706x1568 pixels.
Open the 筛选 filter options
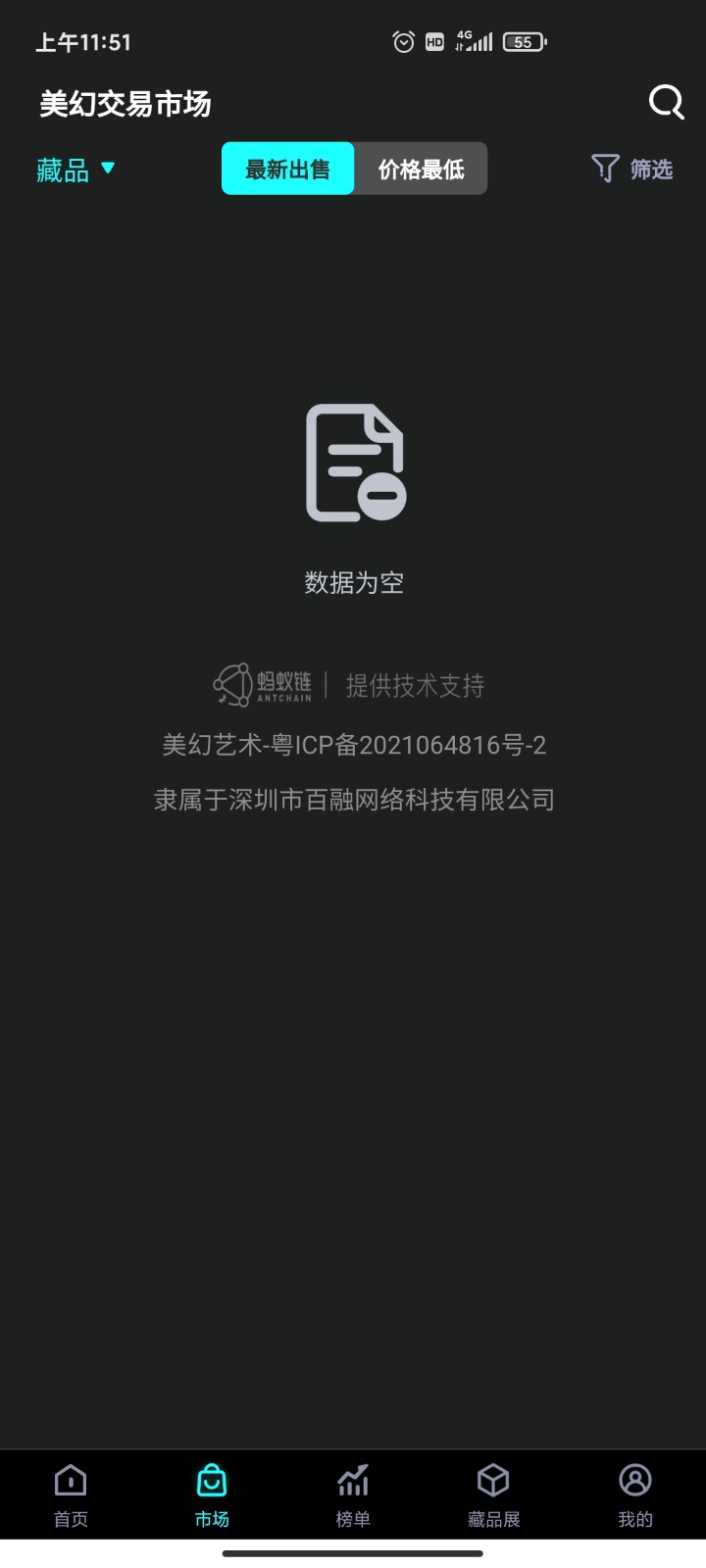coord(632,170)
